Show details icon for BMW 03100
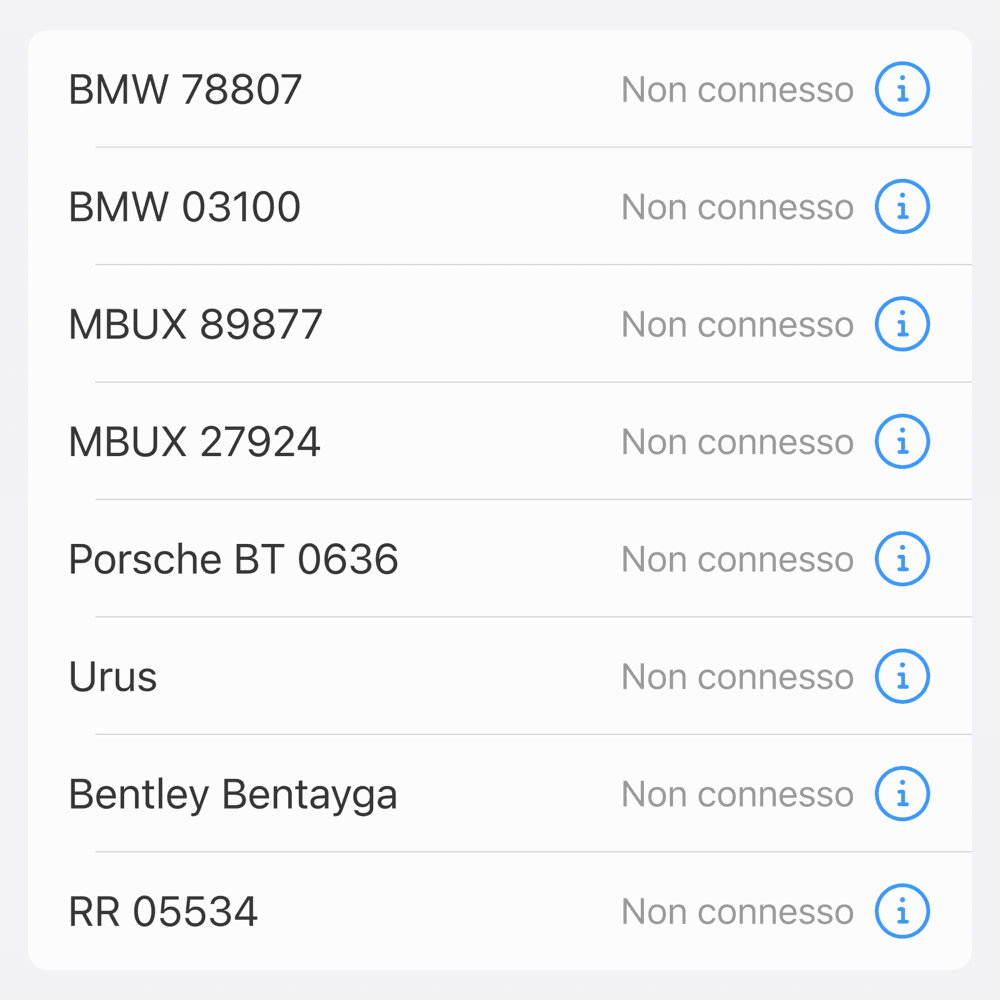 coord(902,207)
